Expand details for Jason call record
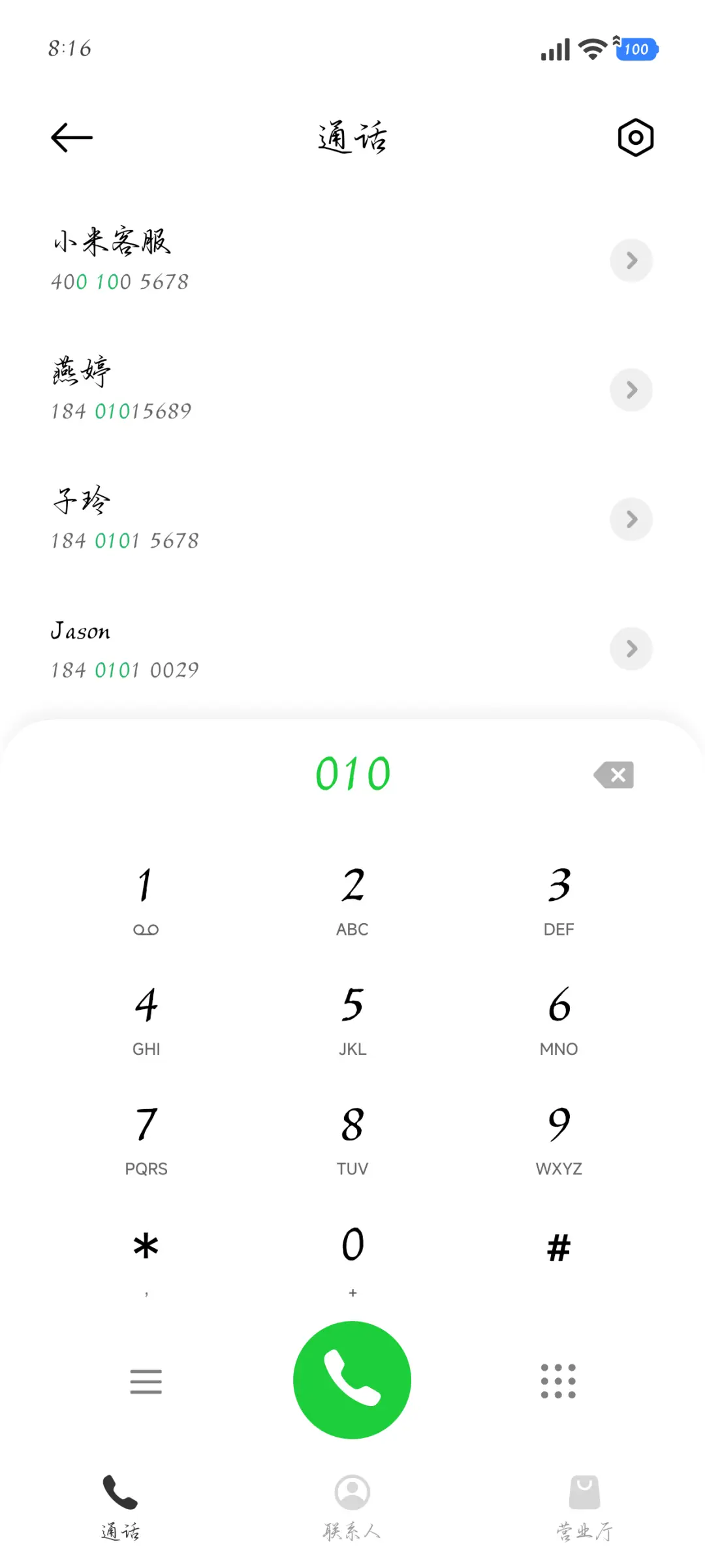 pyautogui.click(x=631, y=649)
